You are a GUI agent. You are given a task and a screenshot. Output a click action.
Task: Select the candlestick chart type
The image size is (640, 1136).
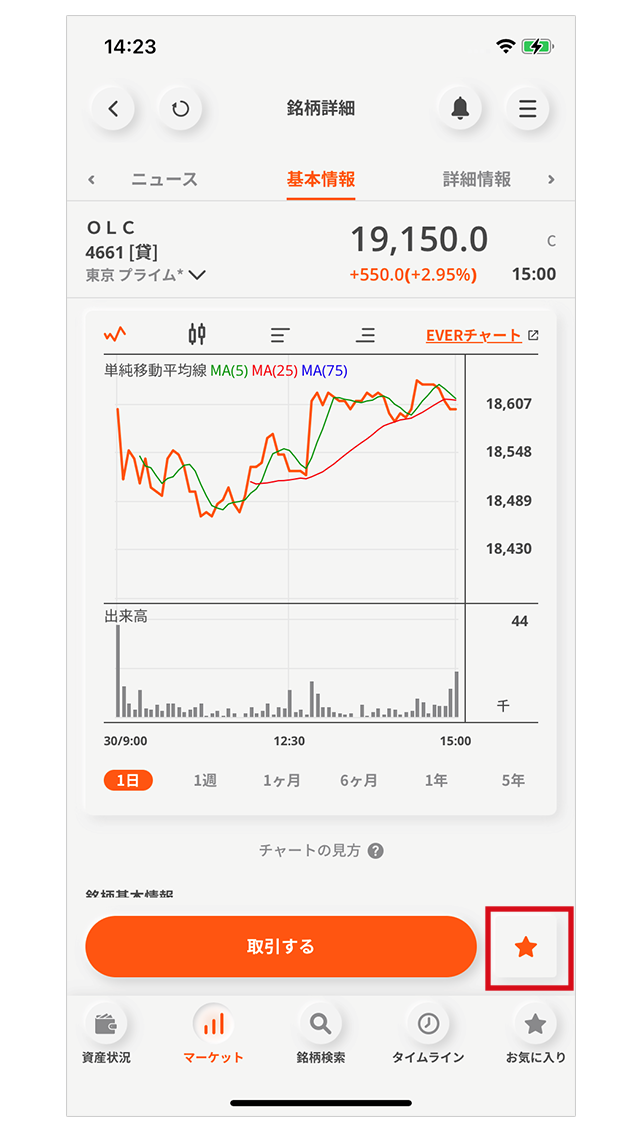pyautogui.click(x=198, y=335)
